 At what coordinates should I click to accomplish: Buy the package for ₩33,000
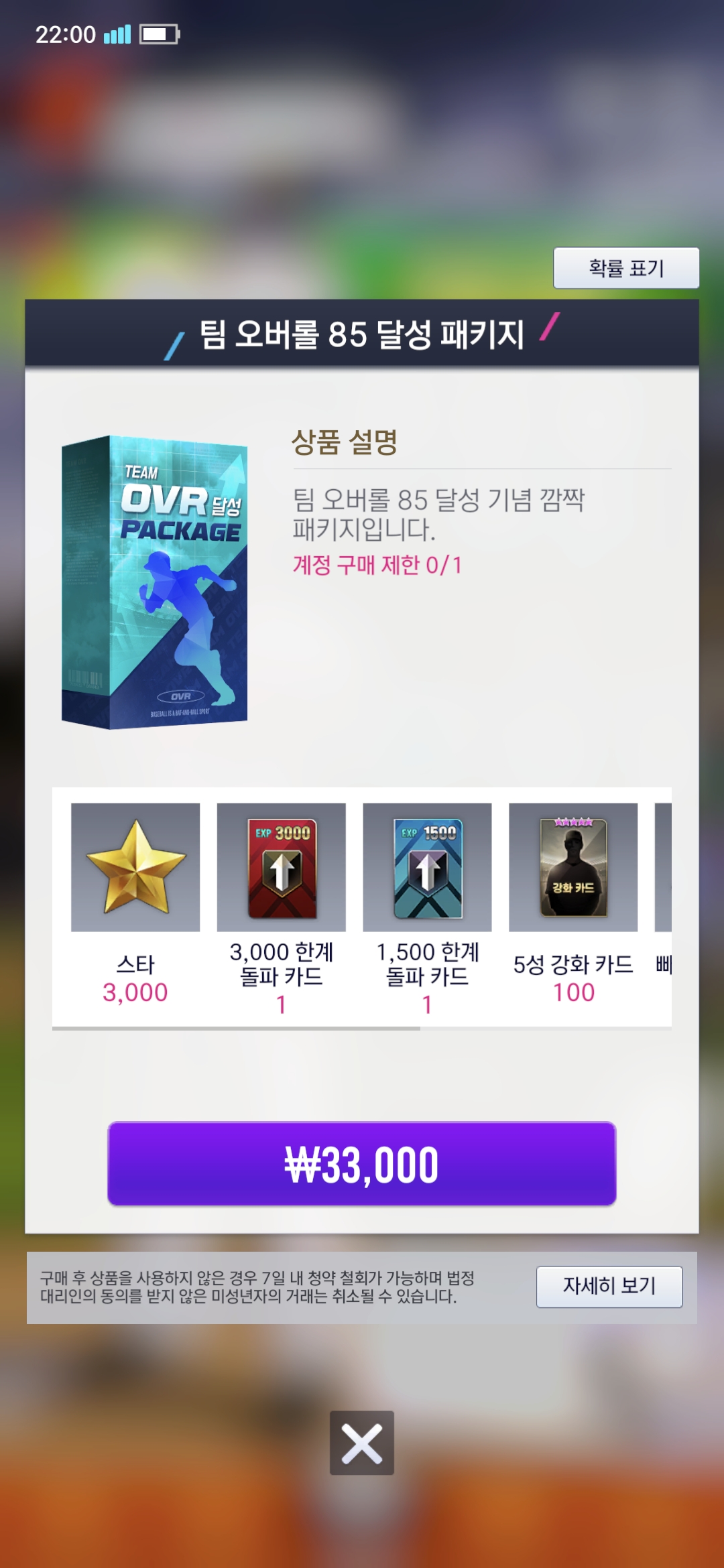[x=362, y=1164]
